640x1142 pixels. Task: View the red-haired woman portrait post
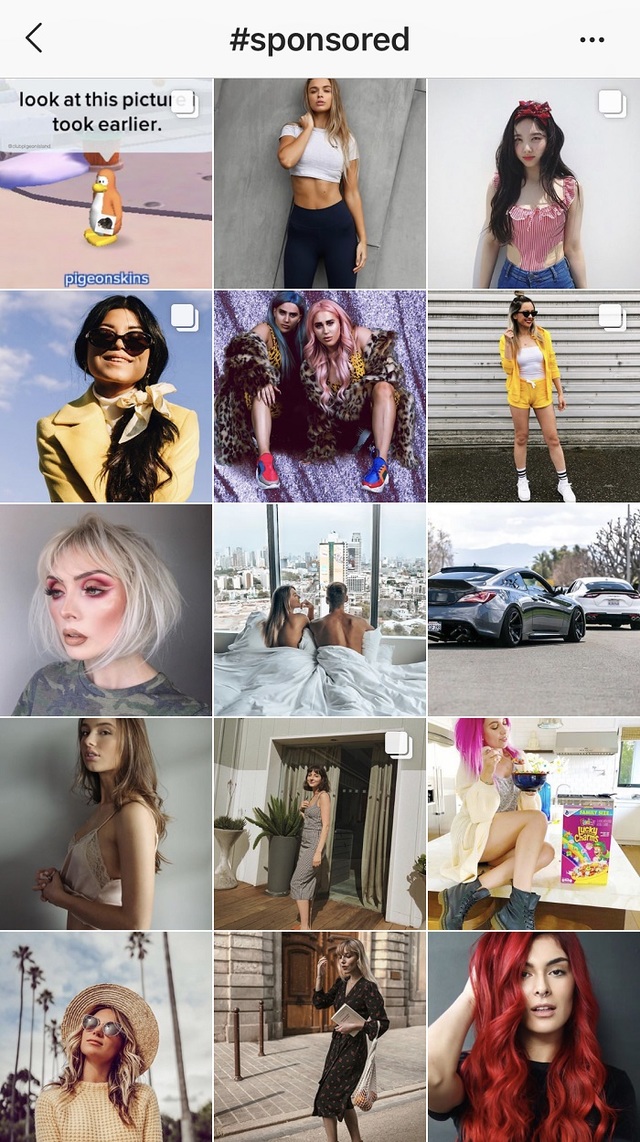pyautogui.click(x=533, y=1036)
